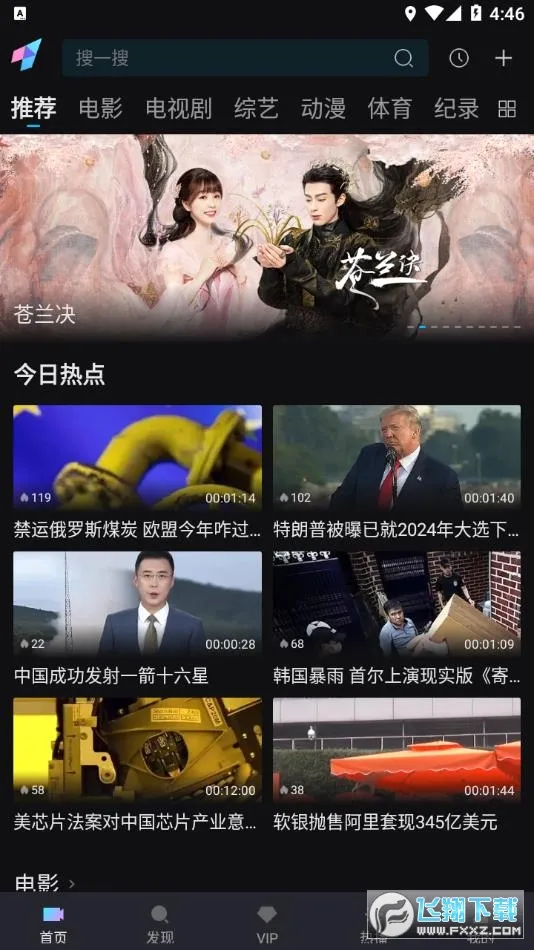Open the 苍兰决 banner
Screen dimensions: 534x950
[267, 236]
